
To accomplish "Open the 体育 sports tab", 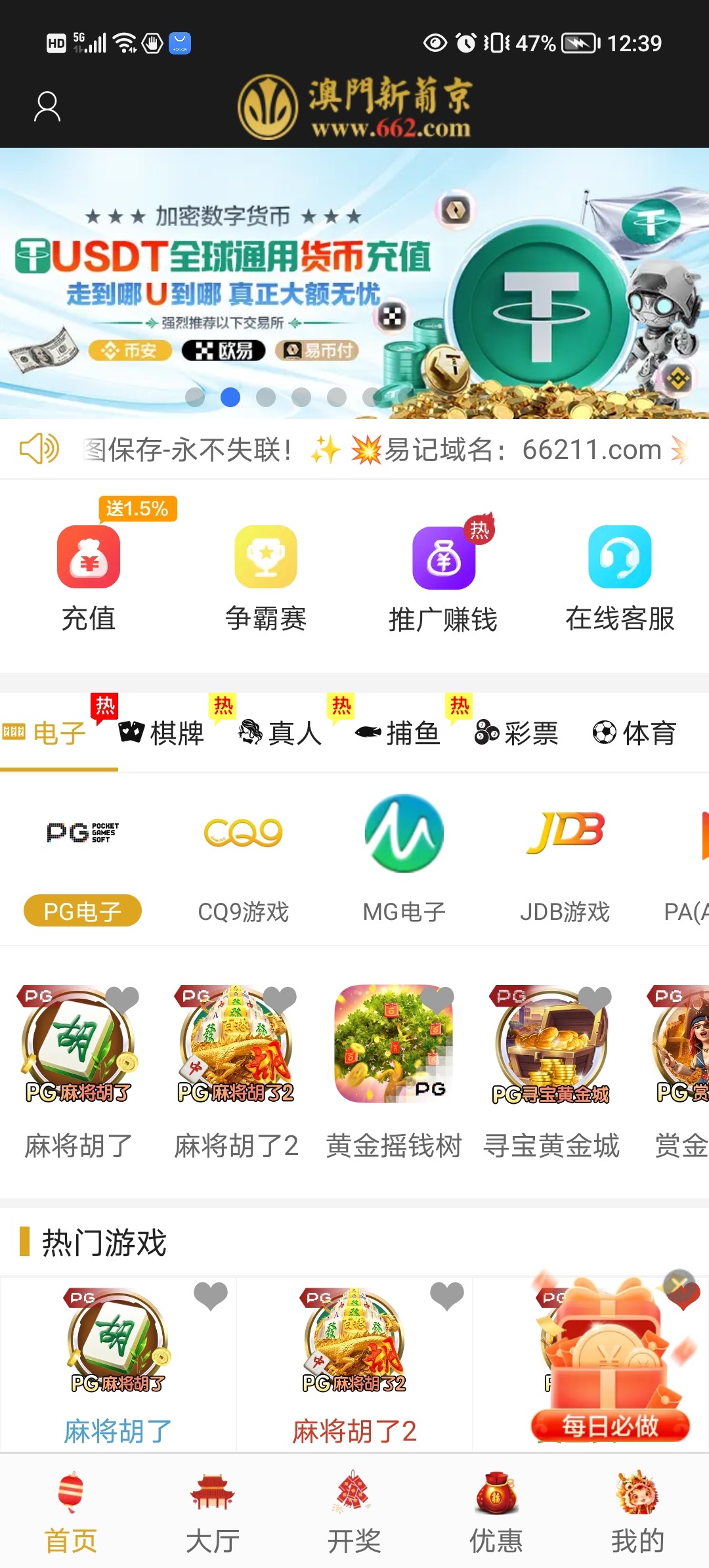I will pos(635,734).
